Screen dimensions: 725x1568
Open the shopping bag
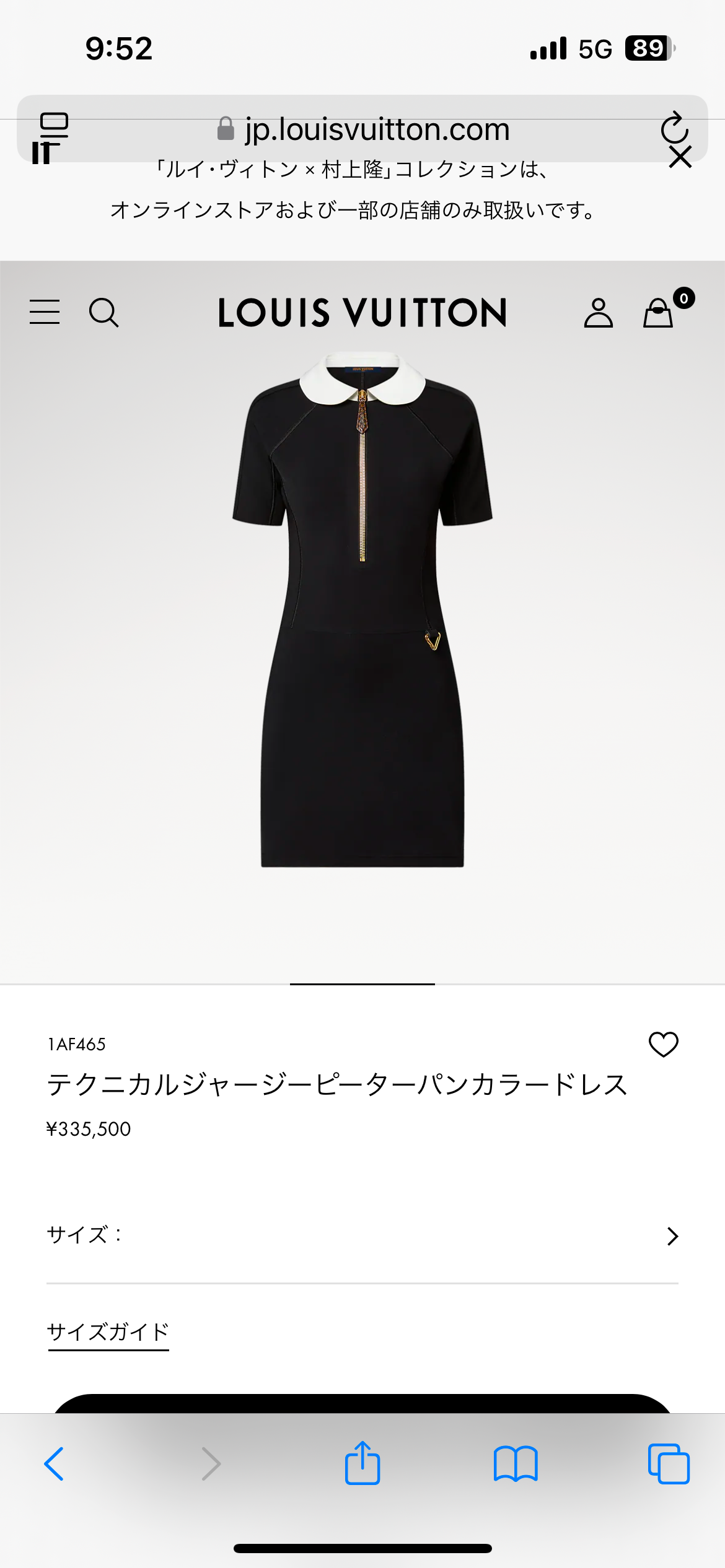click(659, 312)
